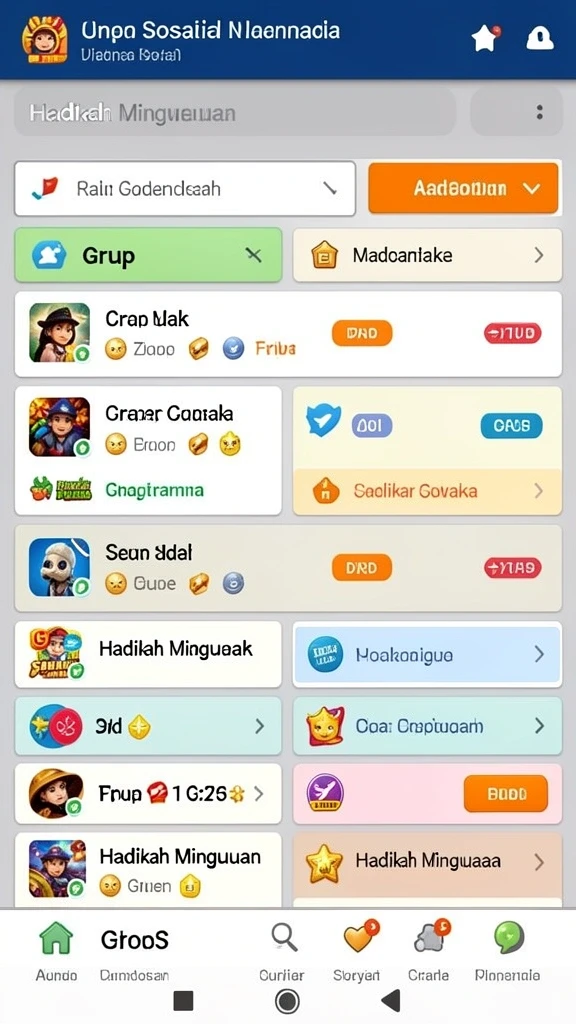Focus the Hadikah Mingueiuan search field
The image size is (576, 1024).
234,112
